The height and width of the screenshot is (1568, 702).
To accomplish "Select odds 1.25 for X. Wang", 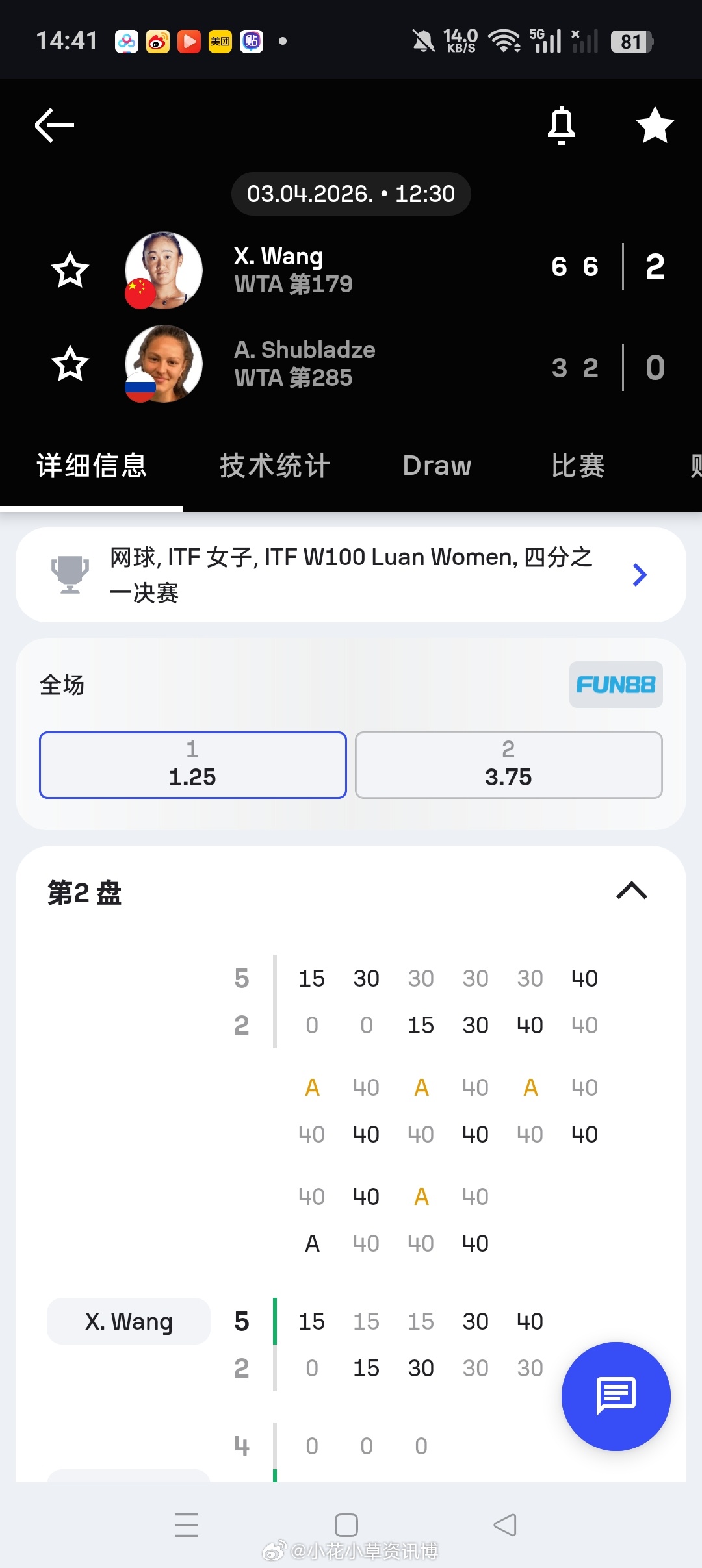I will (192, 765).
